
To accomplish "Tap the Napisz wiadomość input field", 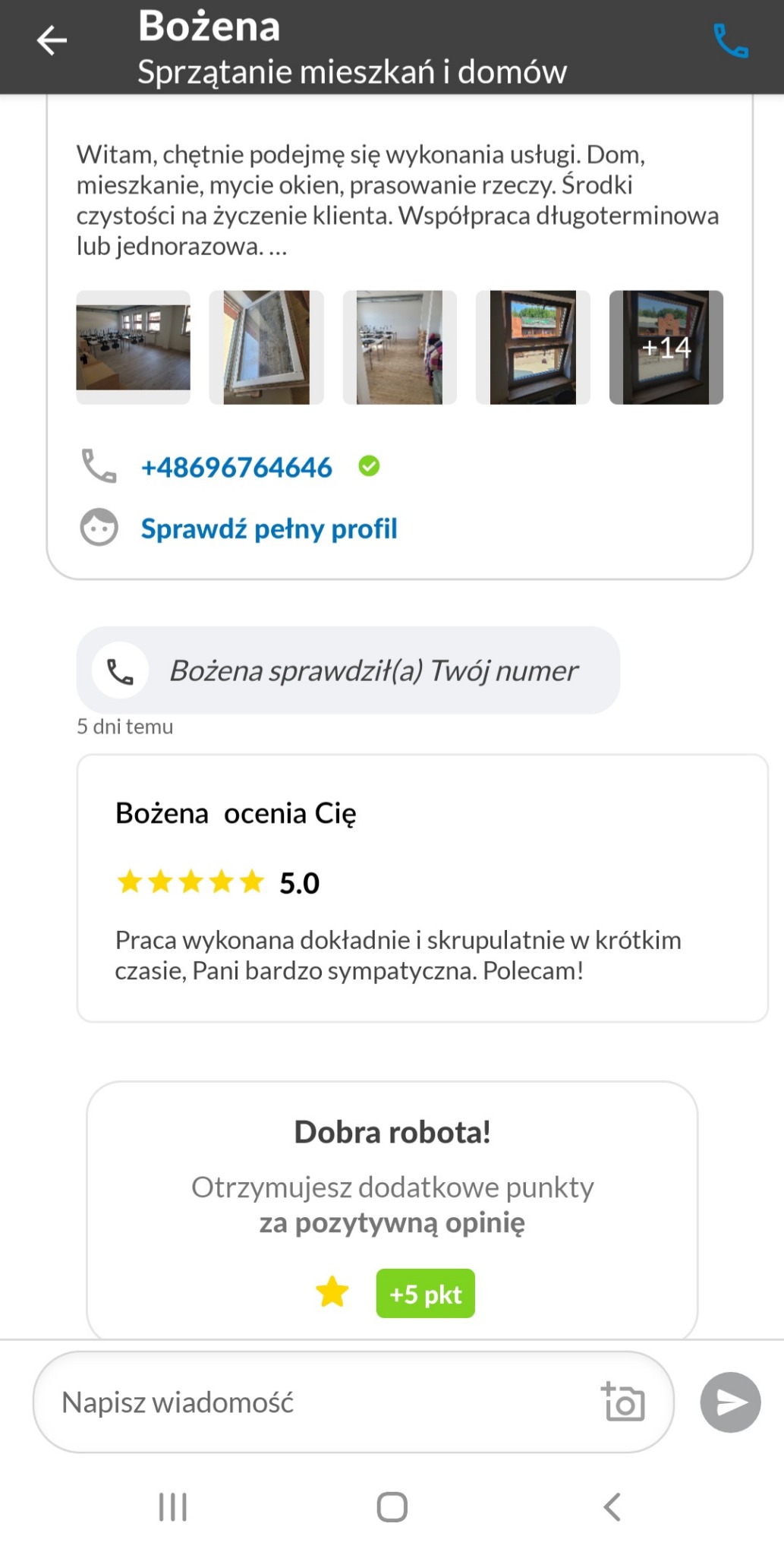I will [304, 1402].
